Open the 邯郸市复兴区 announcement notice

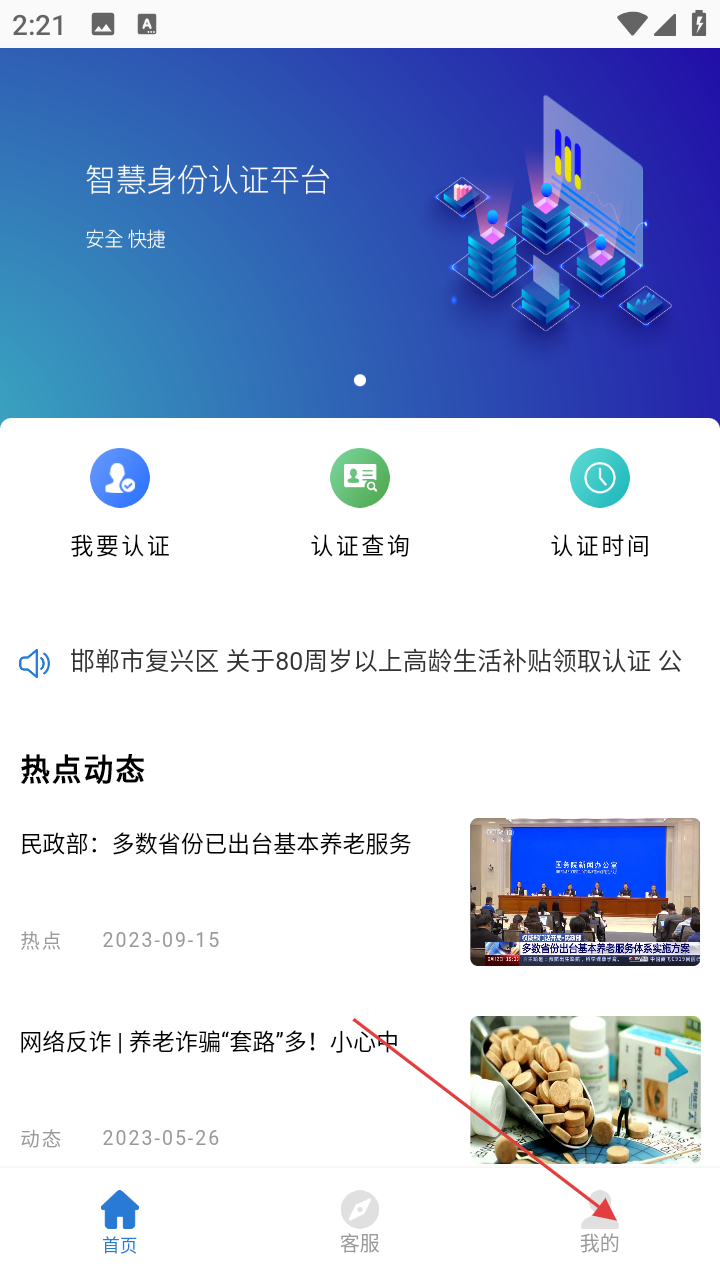376,661
